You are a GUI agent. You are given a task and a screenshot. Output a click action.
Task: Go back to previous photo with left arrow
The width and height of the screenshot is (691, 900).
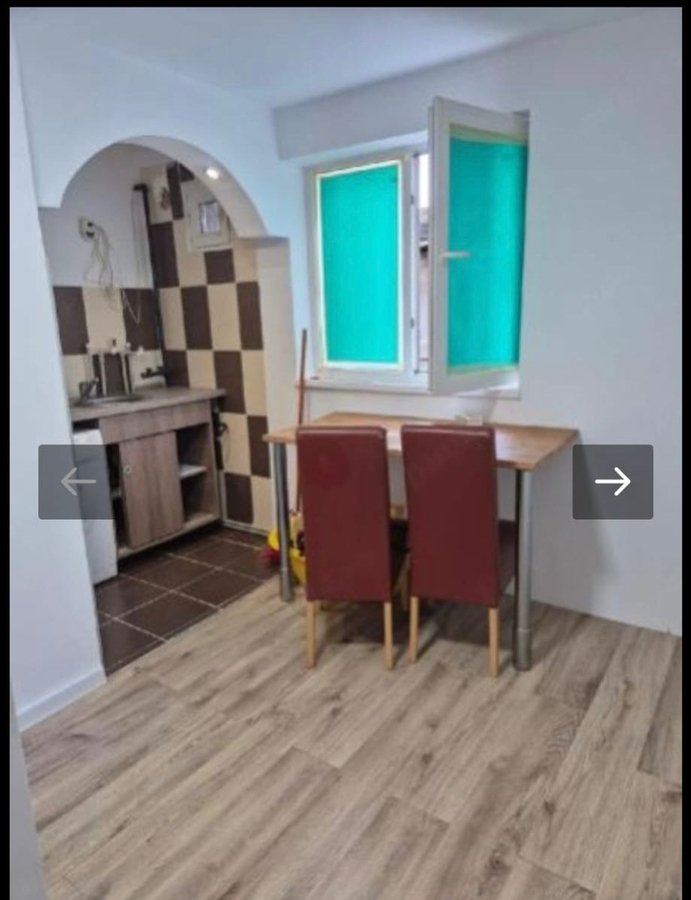(x=76, y=482)
